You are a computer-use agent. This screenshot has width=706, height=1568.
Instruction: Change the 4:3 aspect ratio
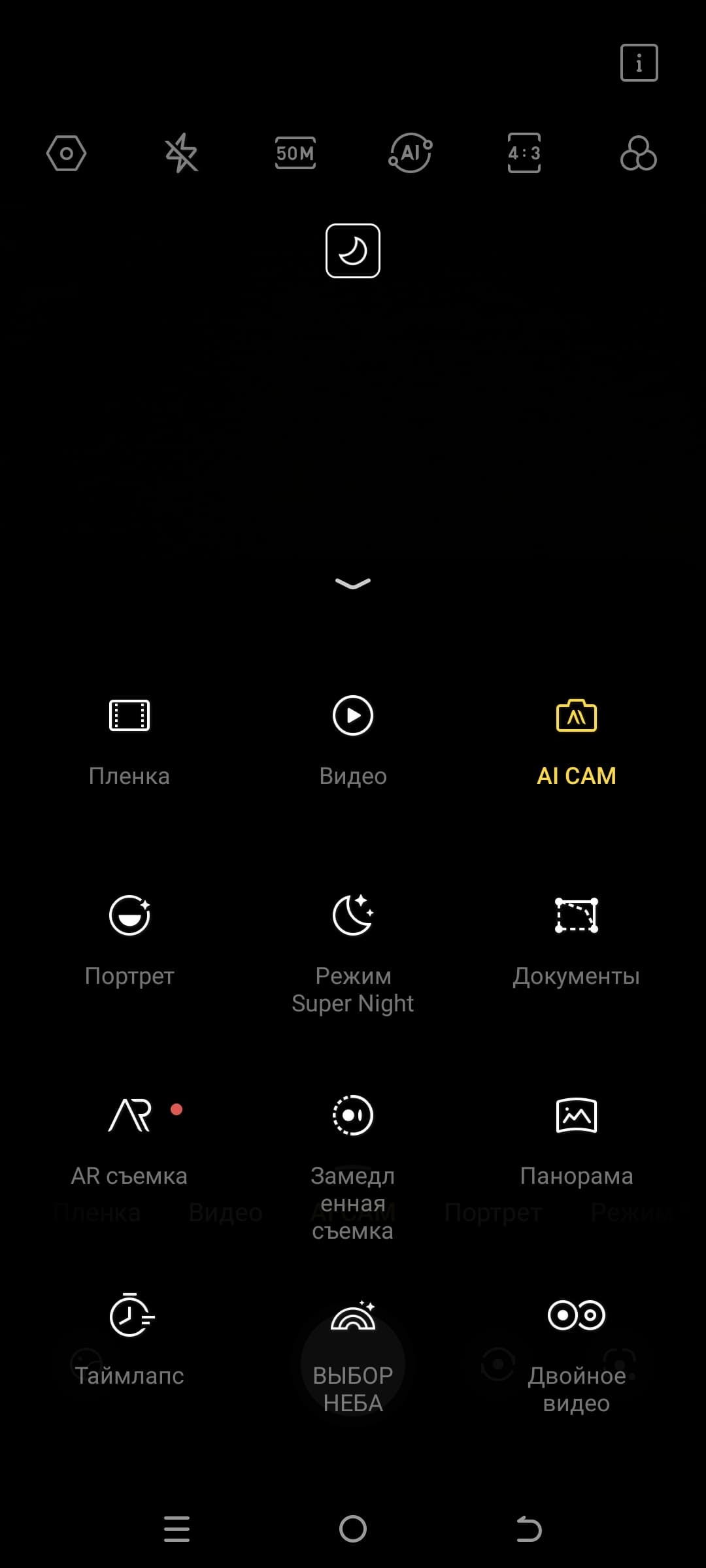tap(524, 154)
